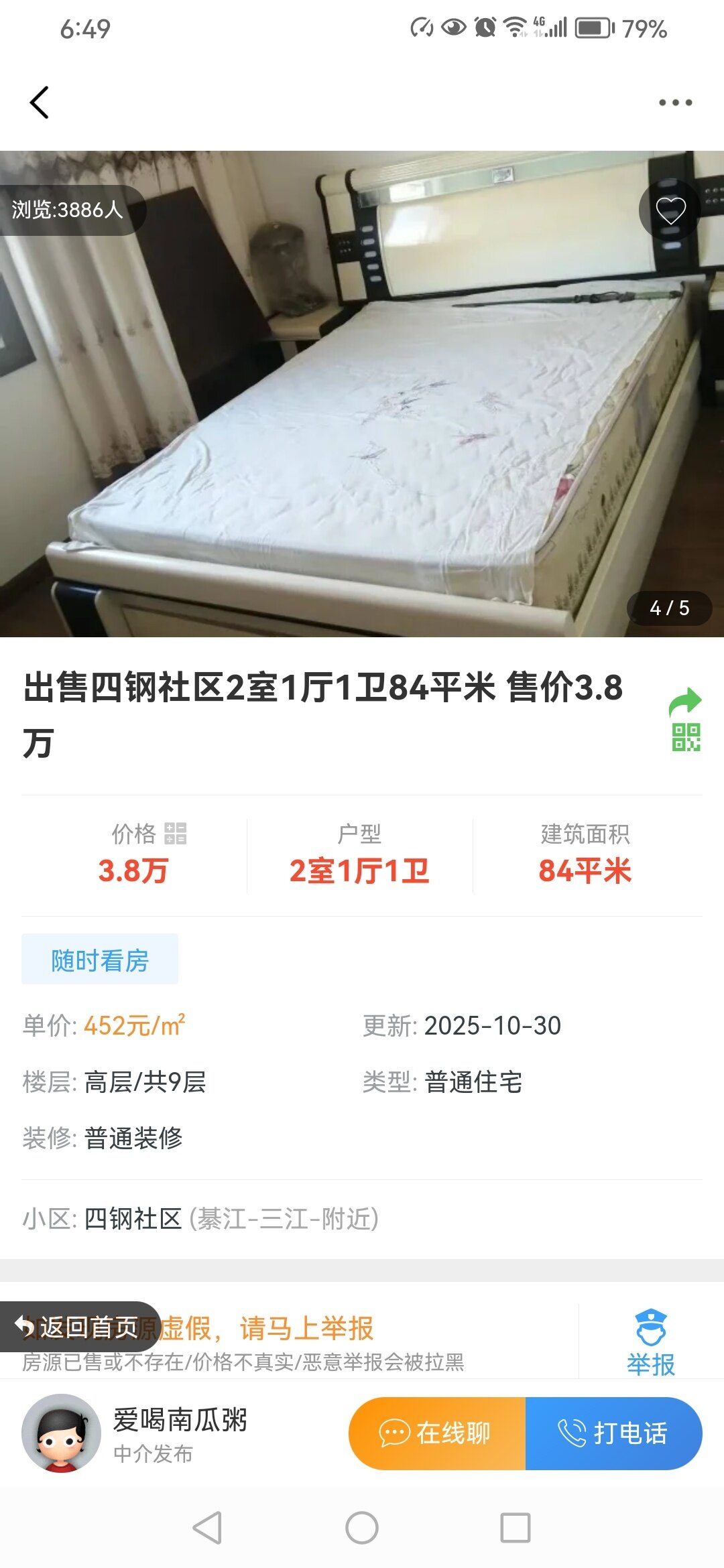The height and width of the screenshot is (1568, 724).
Task: Go back using the top-left arrow
Action: point(40,103)
